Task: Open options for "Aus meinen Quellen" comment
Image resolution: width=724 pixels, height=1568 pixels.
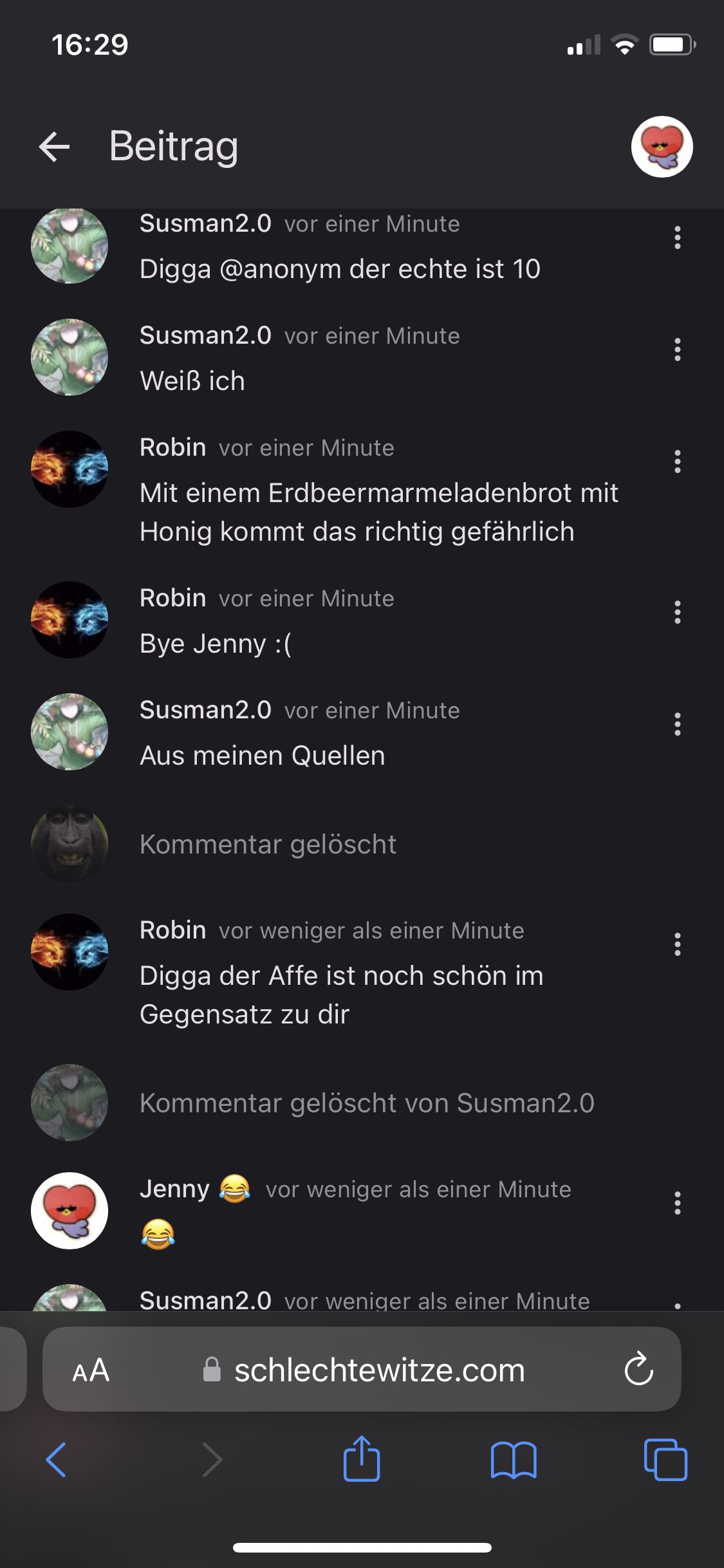Action: [677, 725]
